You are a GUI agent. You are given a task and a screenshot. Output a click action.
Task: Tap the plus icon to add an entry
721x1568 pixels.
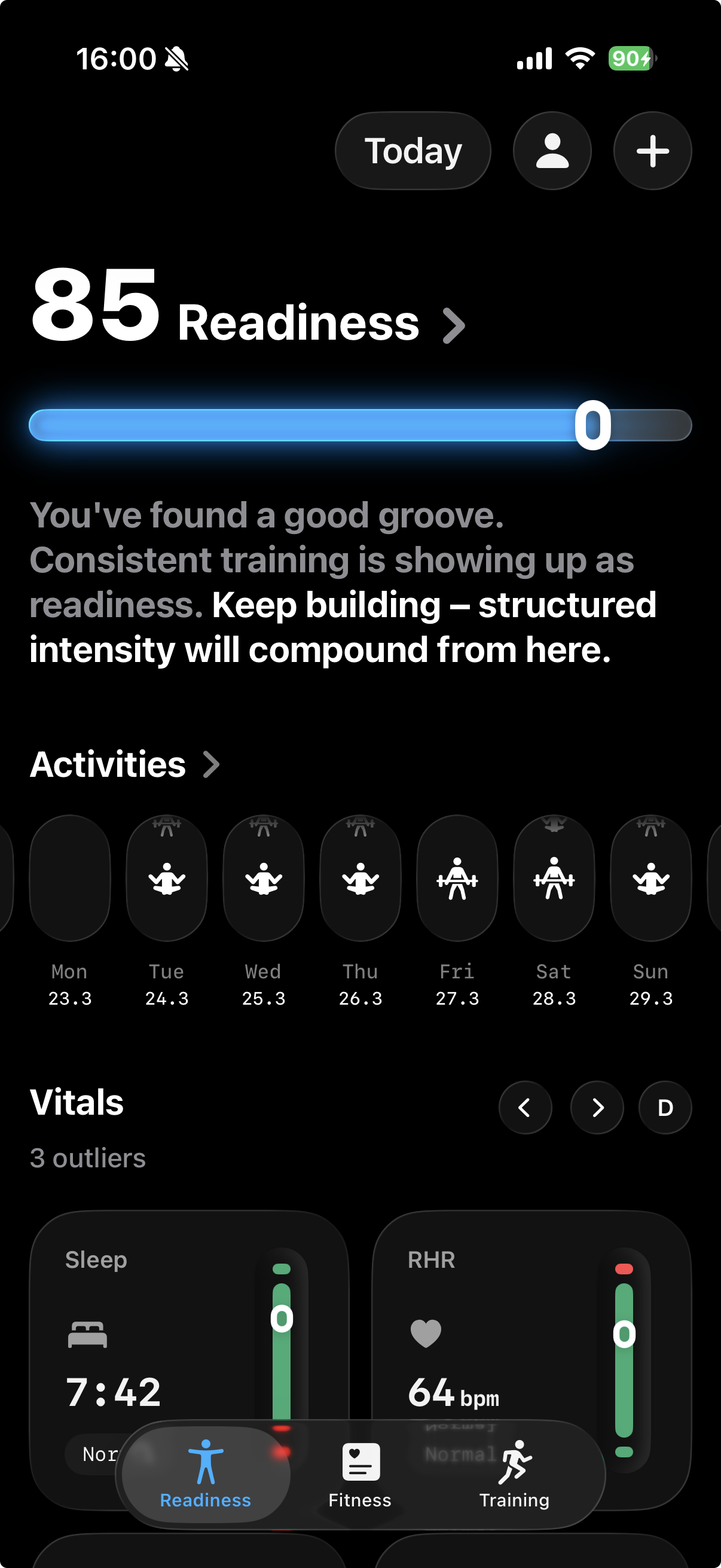(x=652, y=150)
